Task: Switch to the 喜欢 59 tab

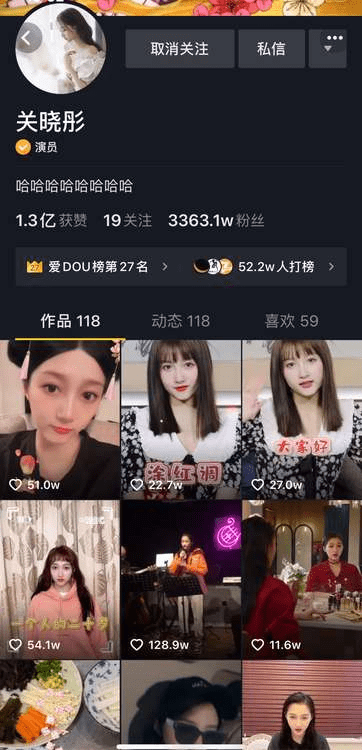Action: click(291, 321)
